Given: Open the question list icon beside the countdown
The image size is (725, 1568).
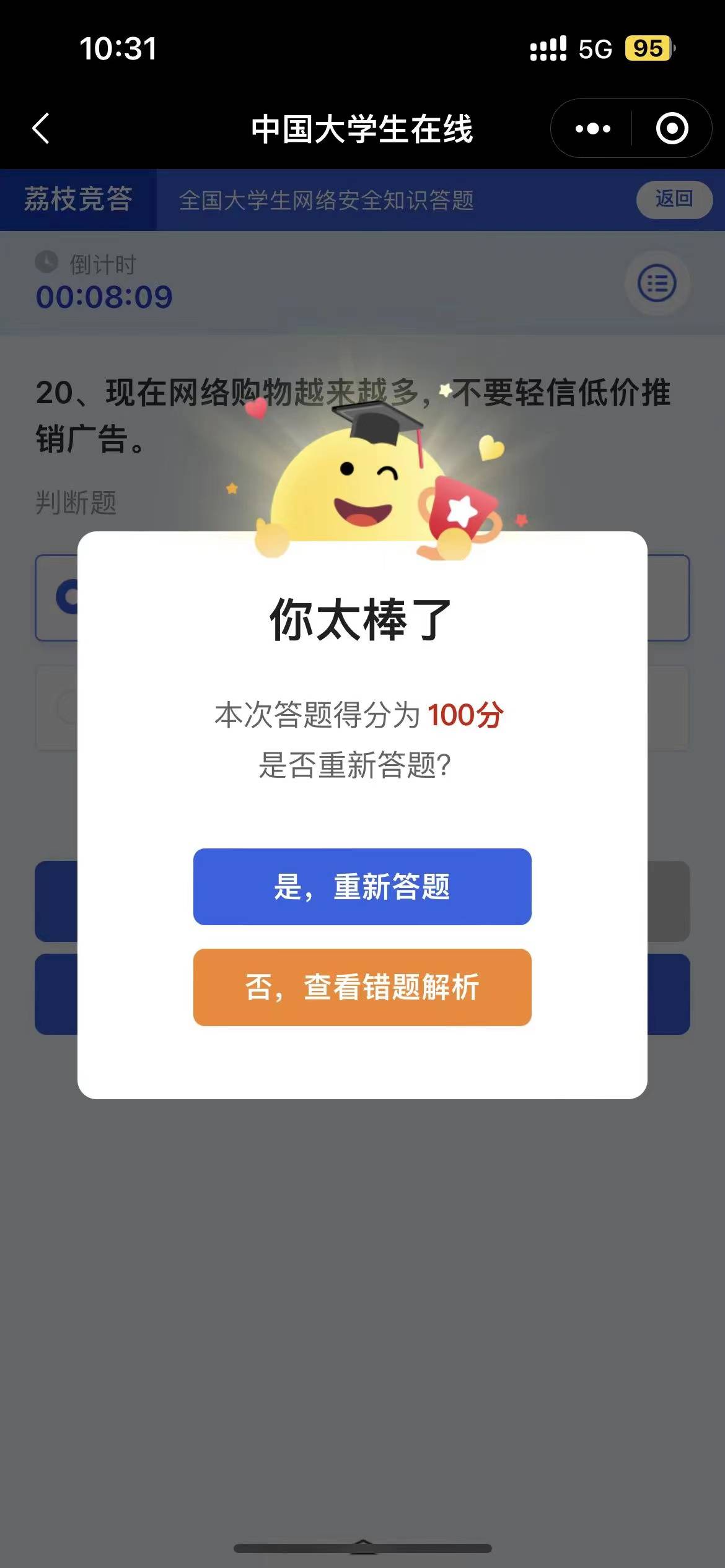Looking at the screenshot, I should pos(657,284).
